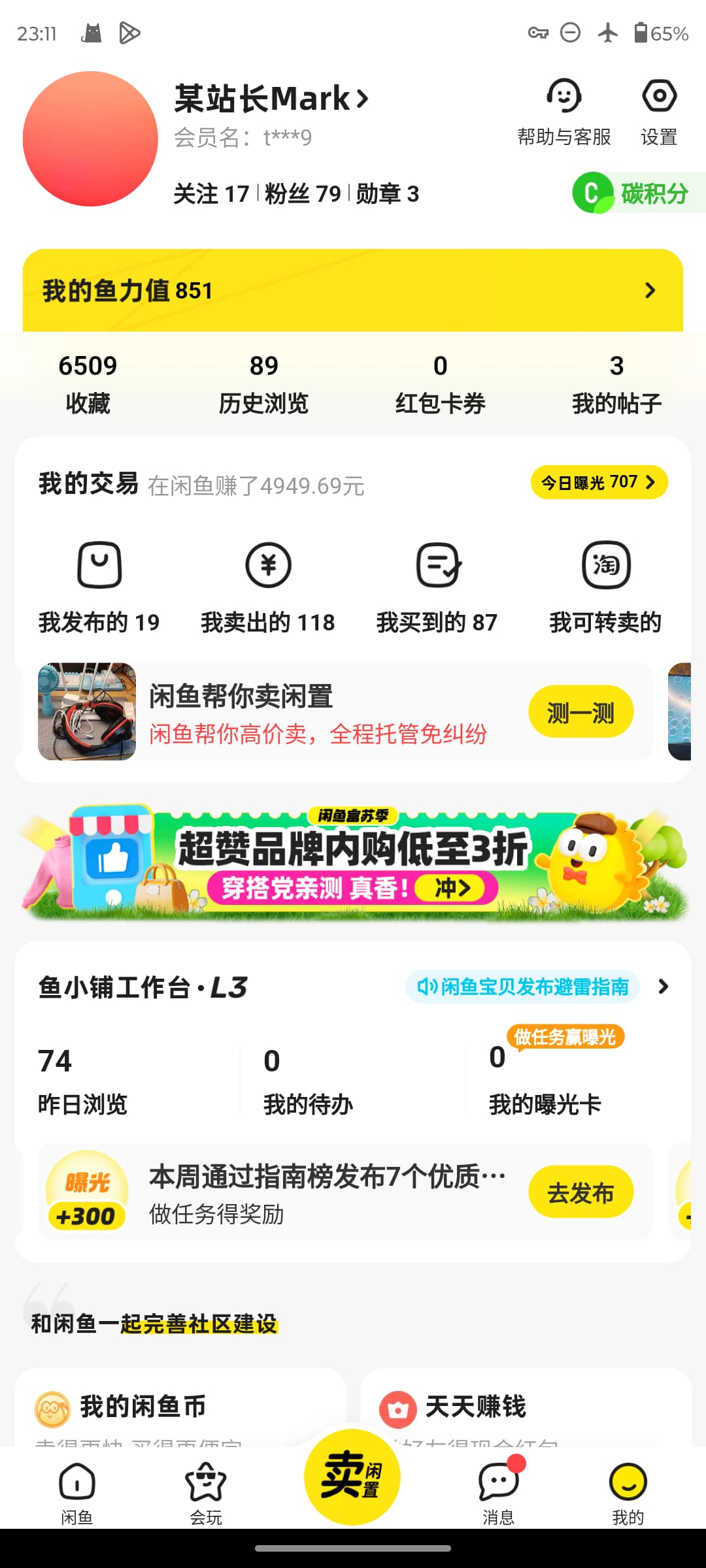This screenshot has height=1568, width=706.
Task: Open the 碳积分 carbon points badge
Action: tap(639, 193)
